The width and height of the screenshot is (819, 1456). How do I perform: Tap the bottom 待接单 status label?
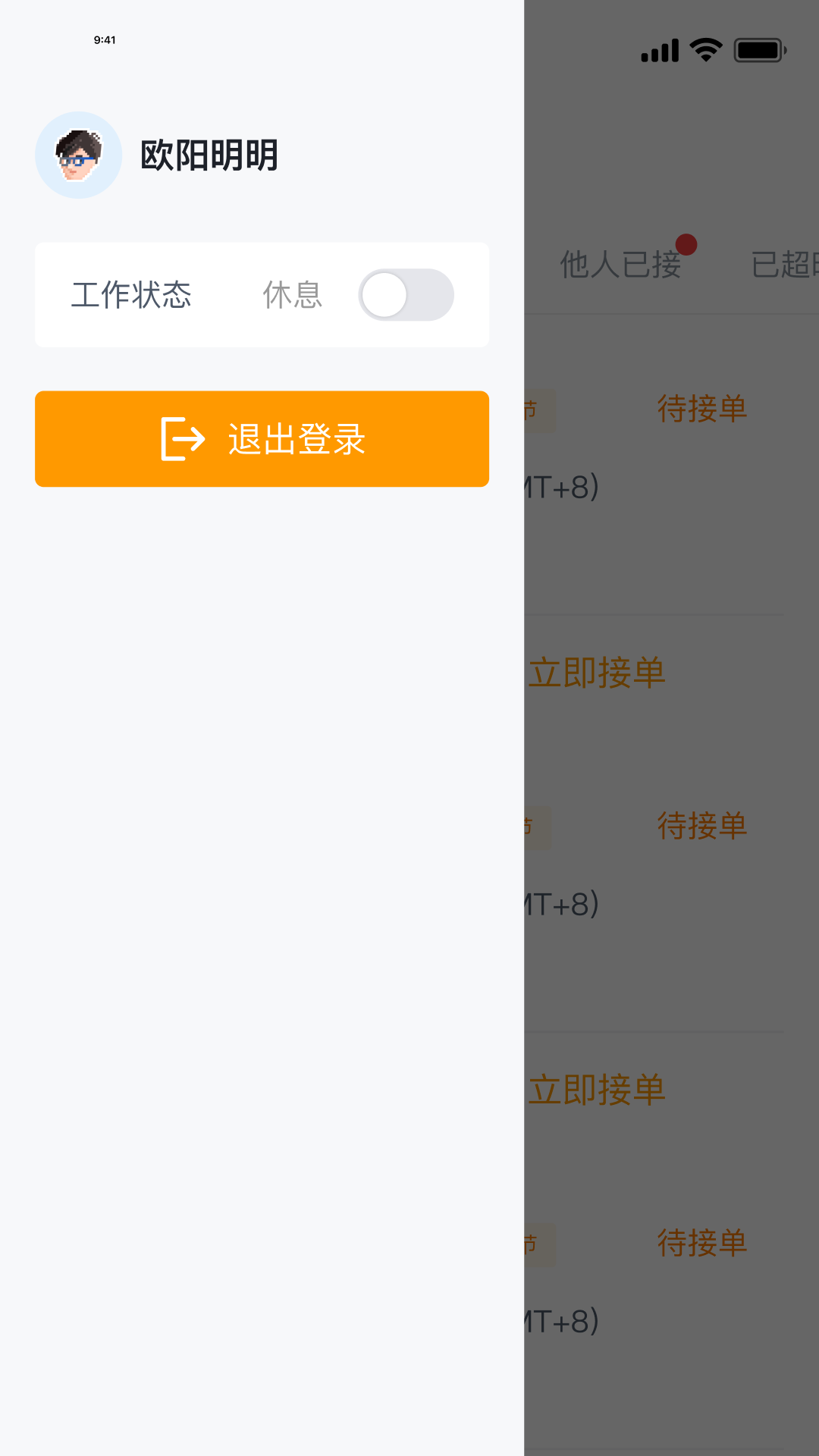coord(702,1242)
